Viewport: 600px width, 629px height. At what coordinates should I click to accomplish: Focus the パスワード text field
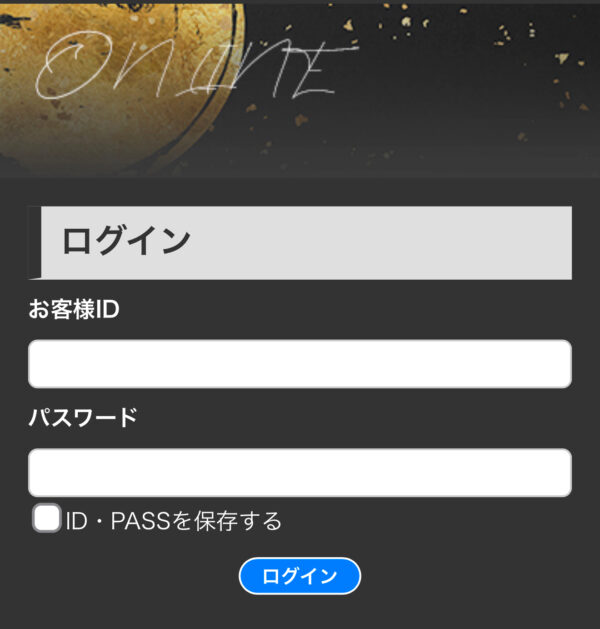[x=299, y=473]
